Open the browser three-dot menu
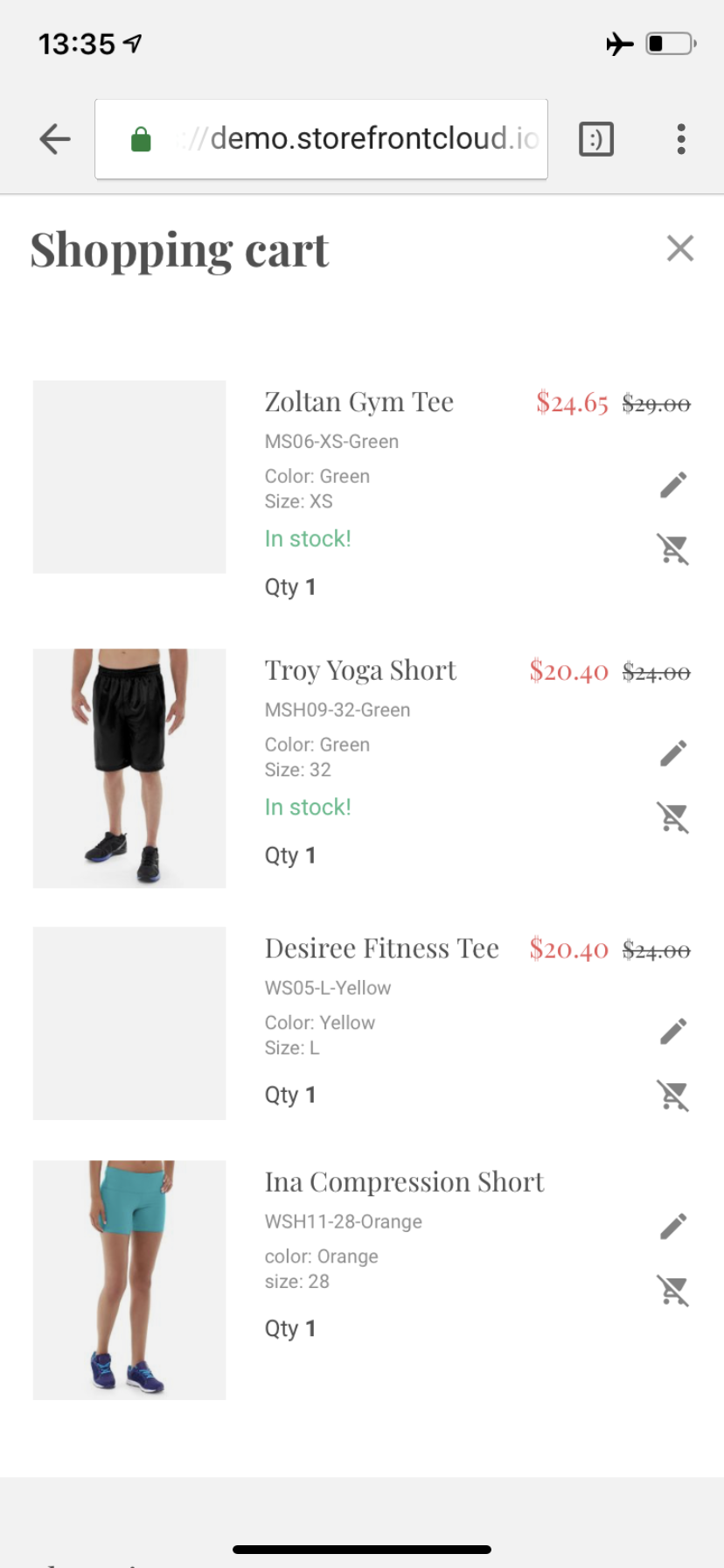Viewport: 724px width, 1568px height. click(680, 138)
